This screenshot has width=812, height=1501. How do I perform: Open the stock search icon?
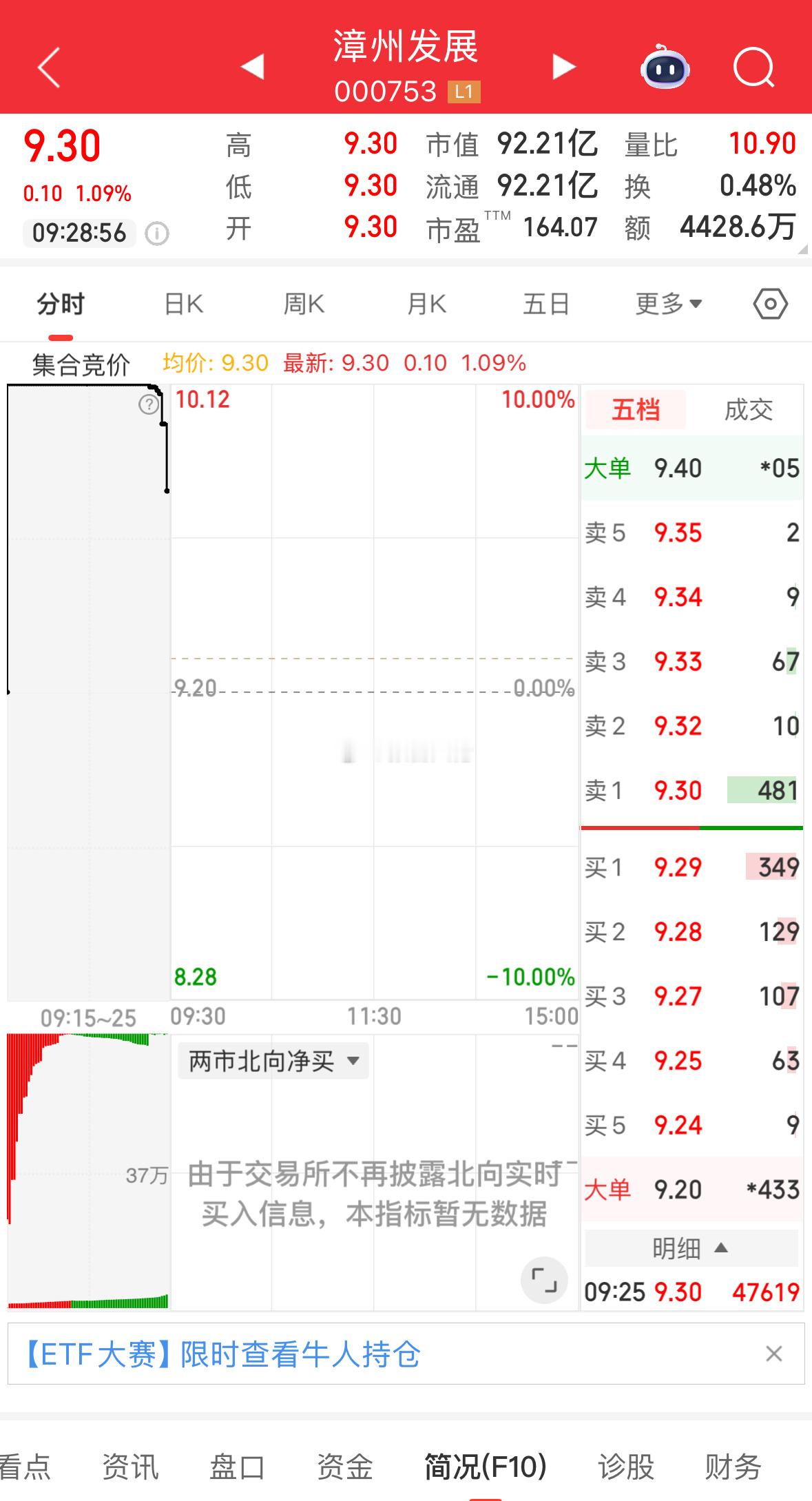point(753,67)
